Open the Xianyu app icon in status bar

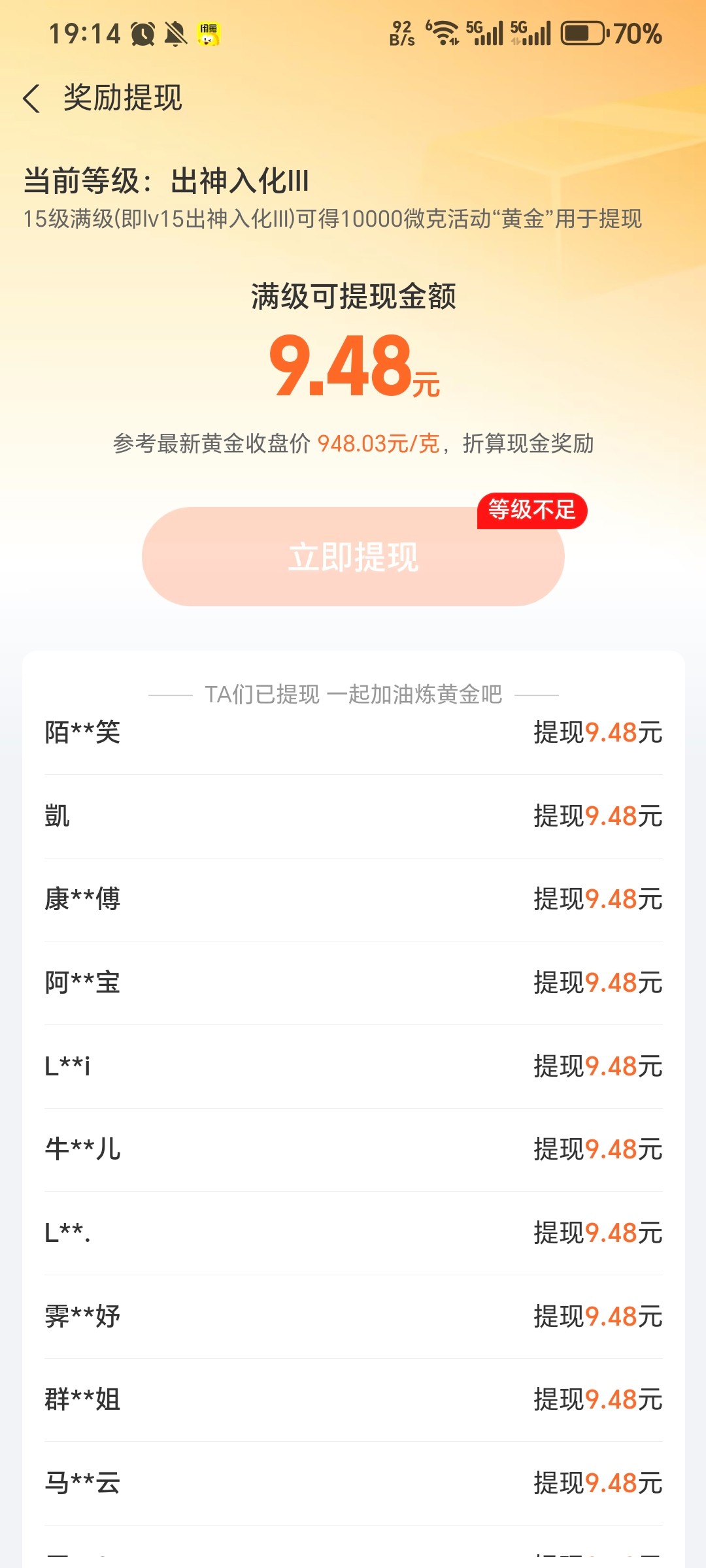click(209, 34)
